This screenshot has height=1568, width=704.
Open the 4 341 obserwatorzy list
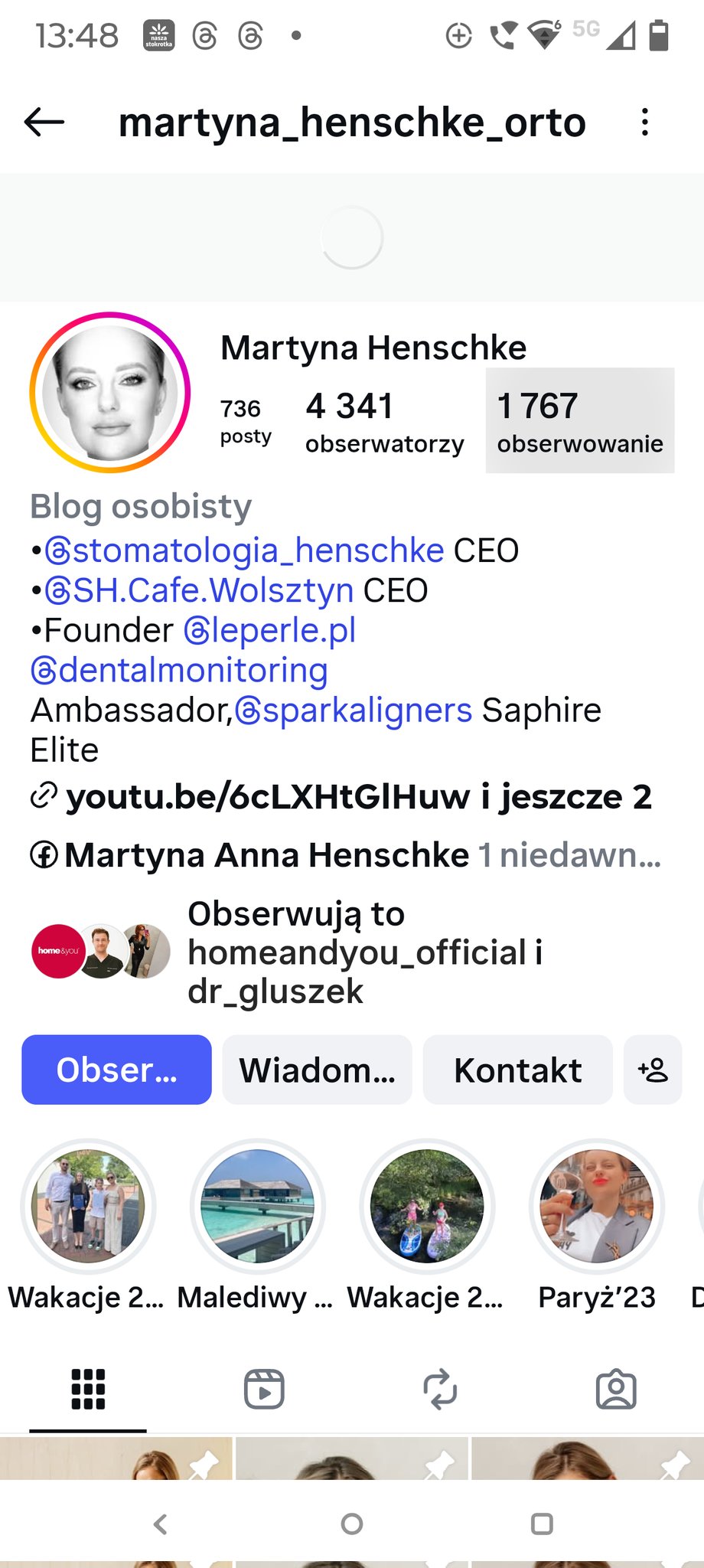click(383, 422)
